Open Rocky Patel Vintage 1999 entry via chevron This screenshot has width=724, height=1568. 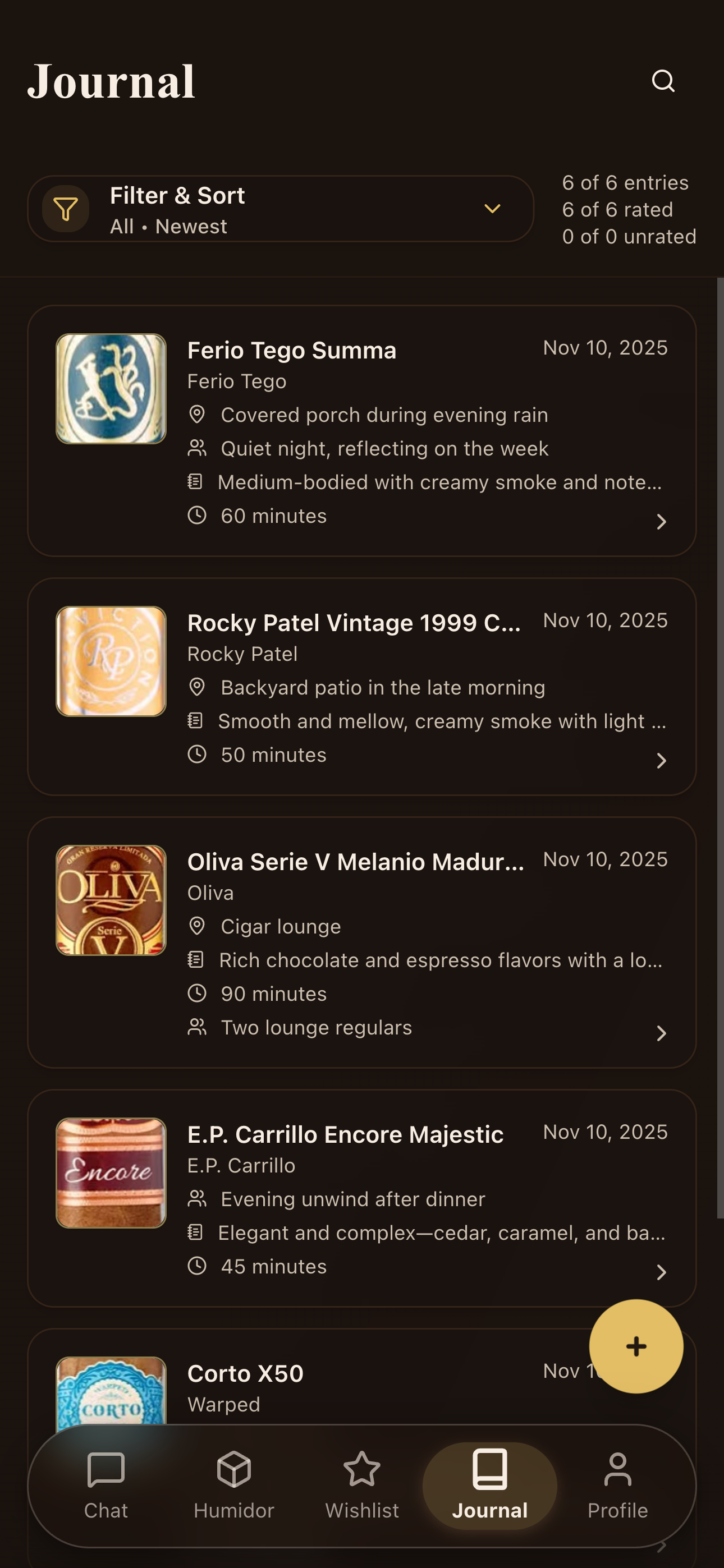coord(662,760)
